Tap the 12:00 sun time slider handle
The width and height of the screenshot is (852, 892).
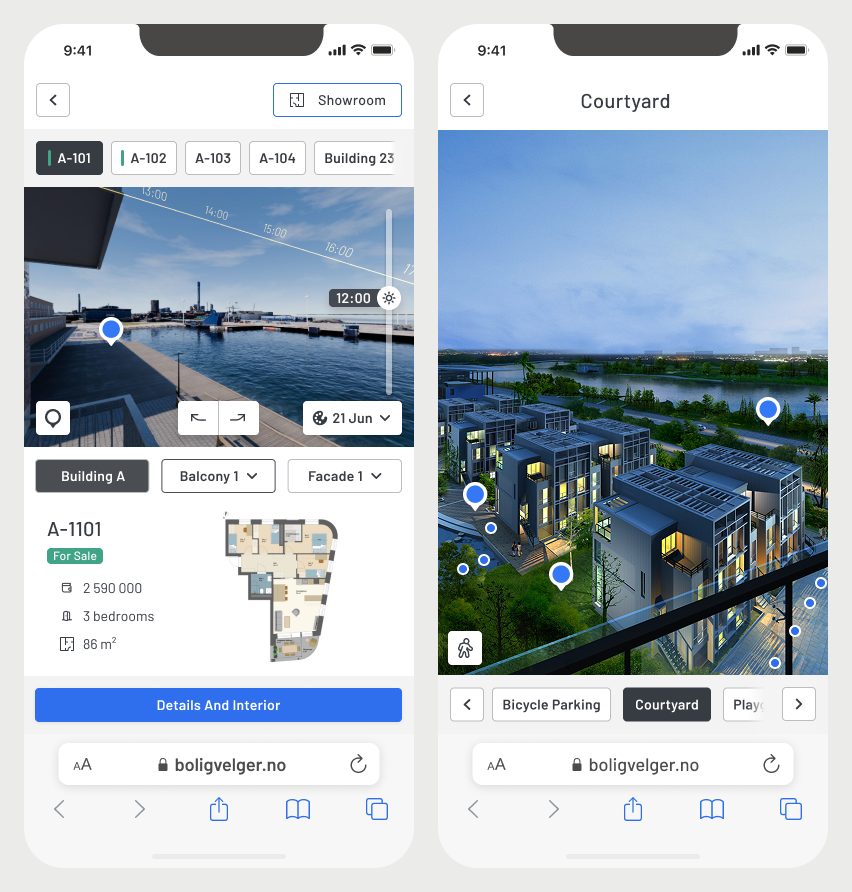click(389, 298)
